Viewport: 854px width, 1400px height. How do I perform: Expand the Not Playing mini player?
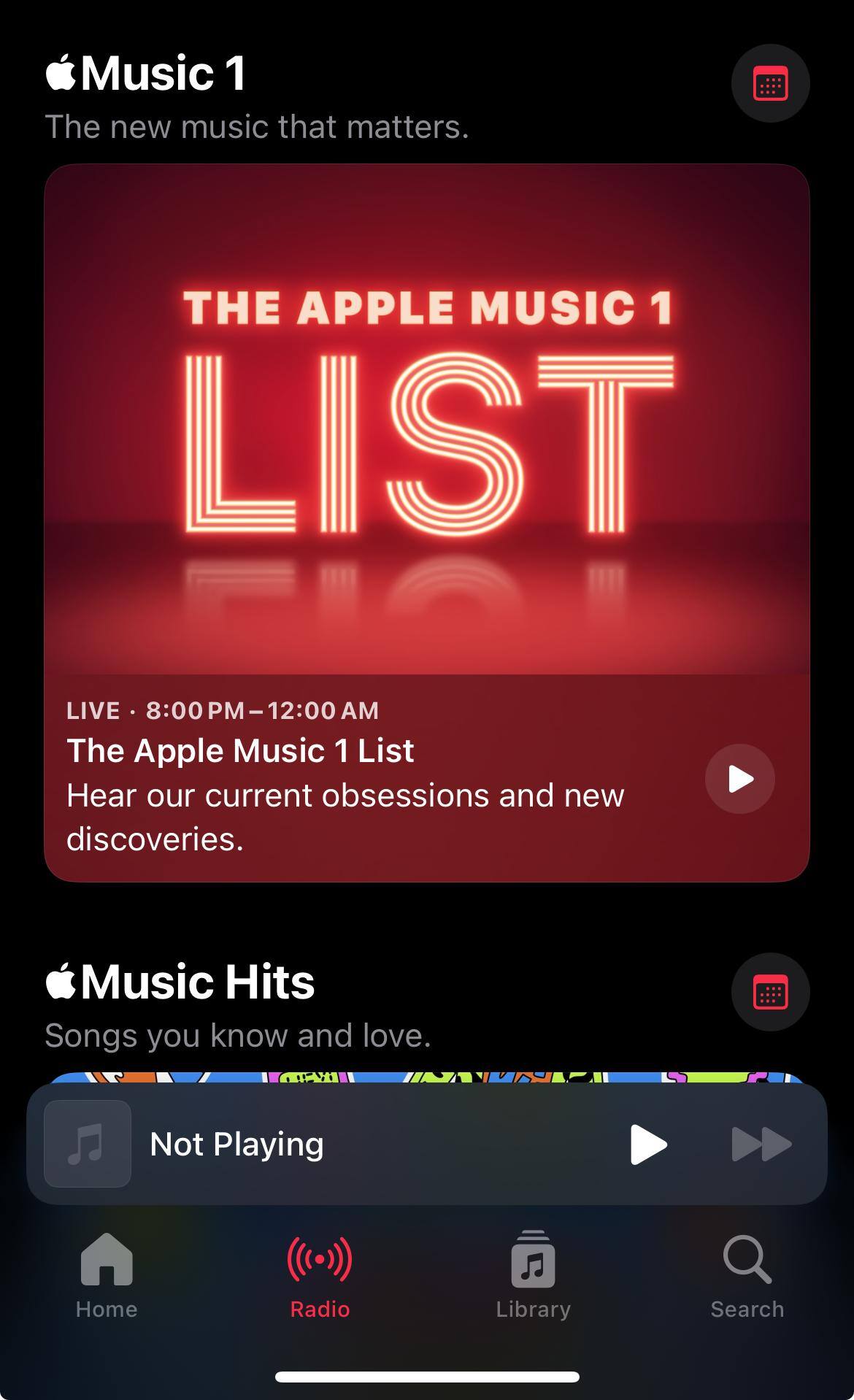(x=365, y=1144)
